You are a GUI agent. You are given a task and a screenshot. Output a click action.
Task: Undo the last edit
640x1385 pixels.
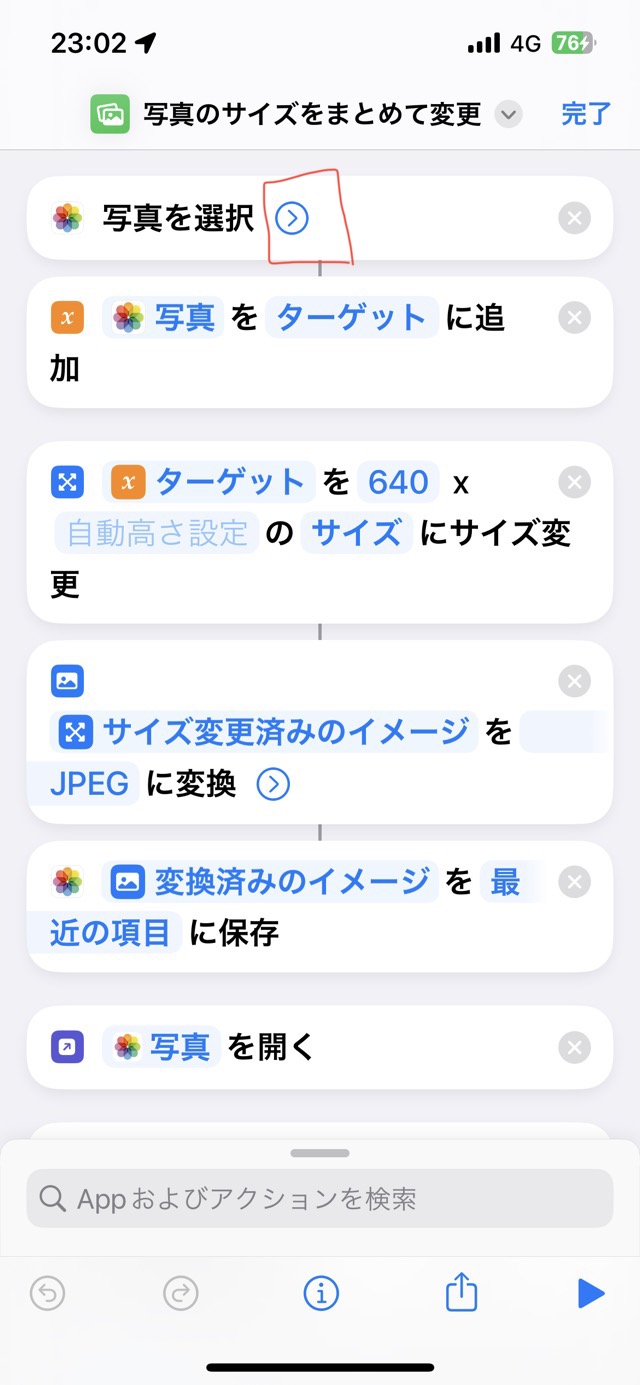tap(47, 1294)
